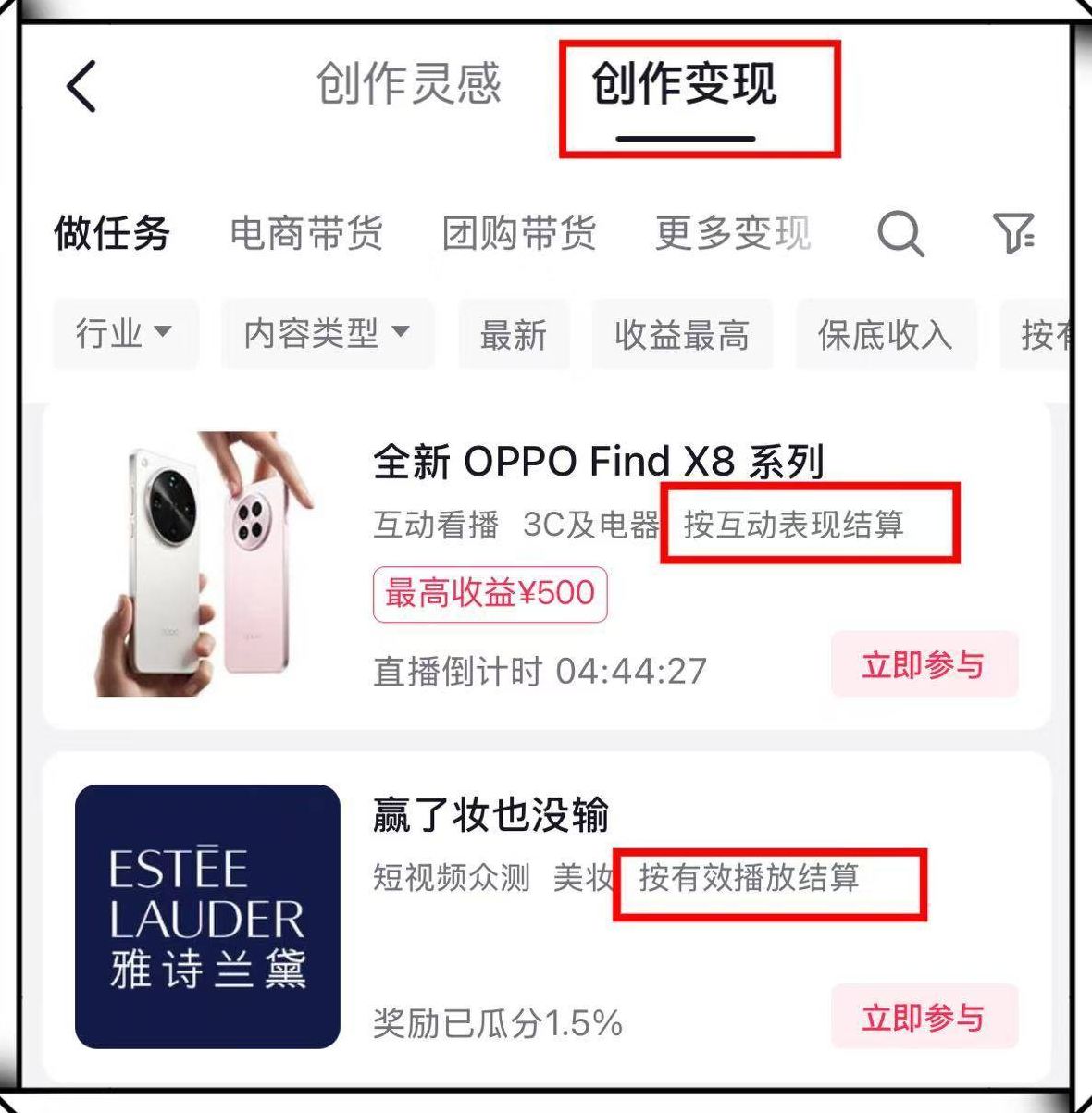Switch to the 创作灵感 tab
This screenshot has height=1113, width=1092.
pos(408,84)
